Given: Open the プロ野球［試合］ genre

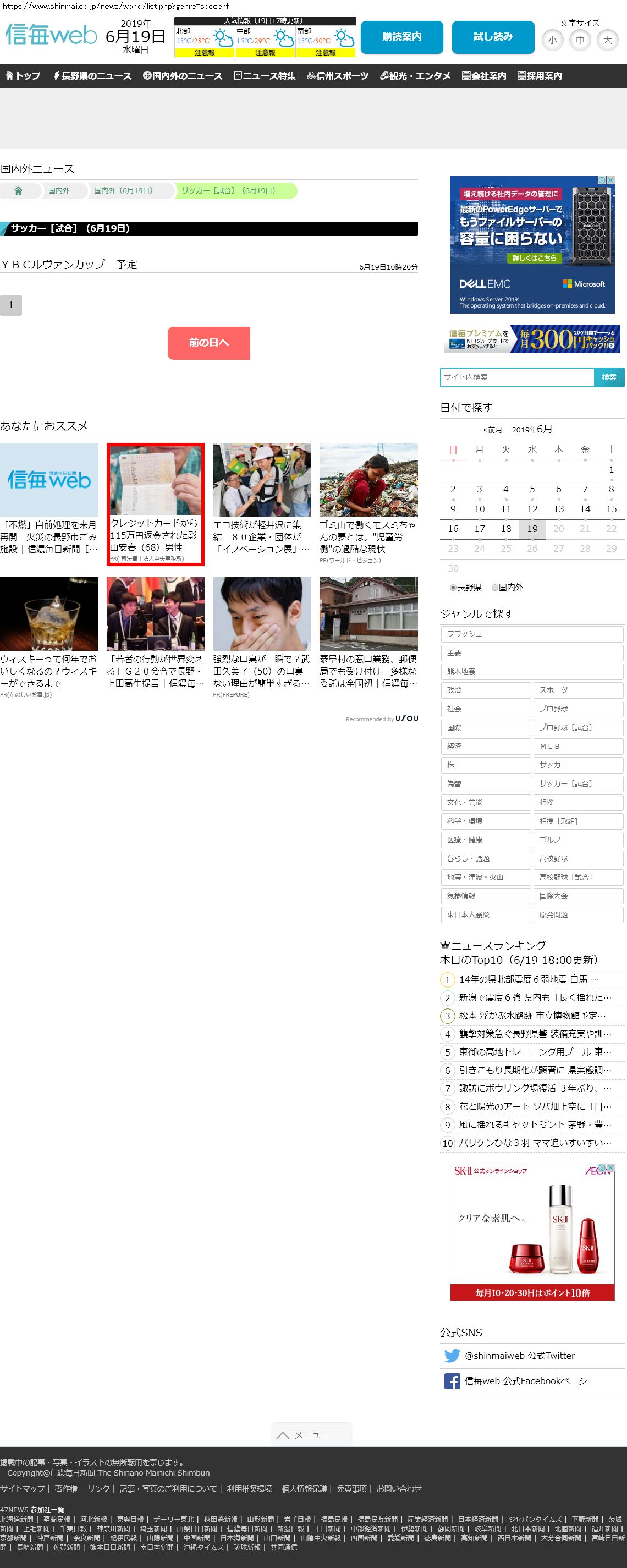Looking at the screenshot, I should click(x=577, y=728).
